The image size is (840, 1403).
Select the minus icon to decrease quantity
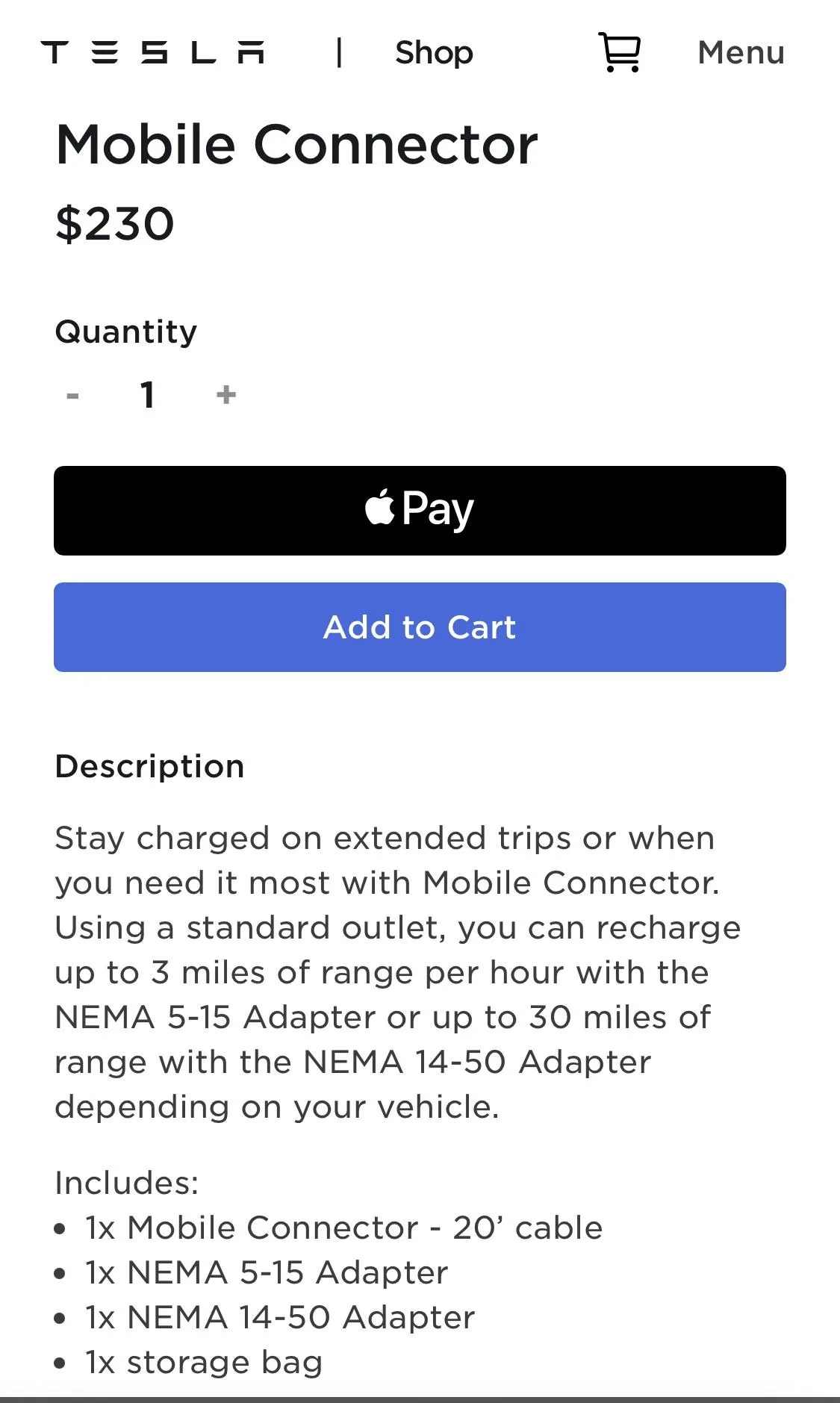(x=73, y=396)
